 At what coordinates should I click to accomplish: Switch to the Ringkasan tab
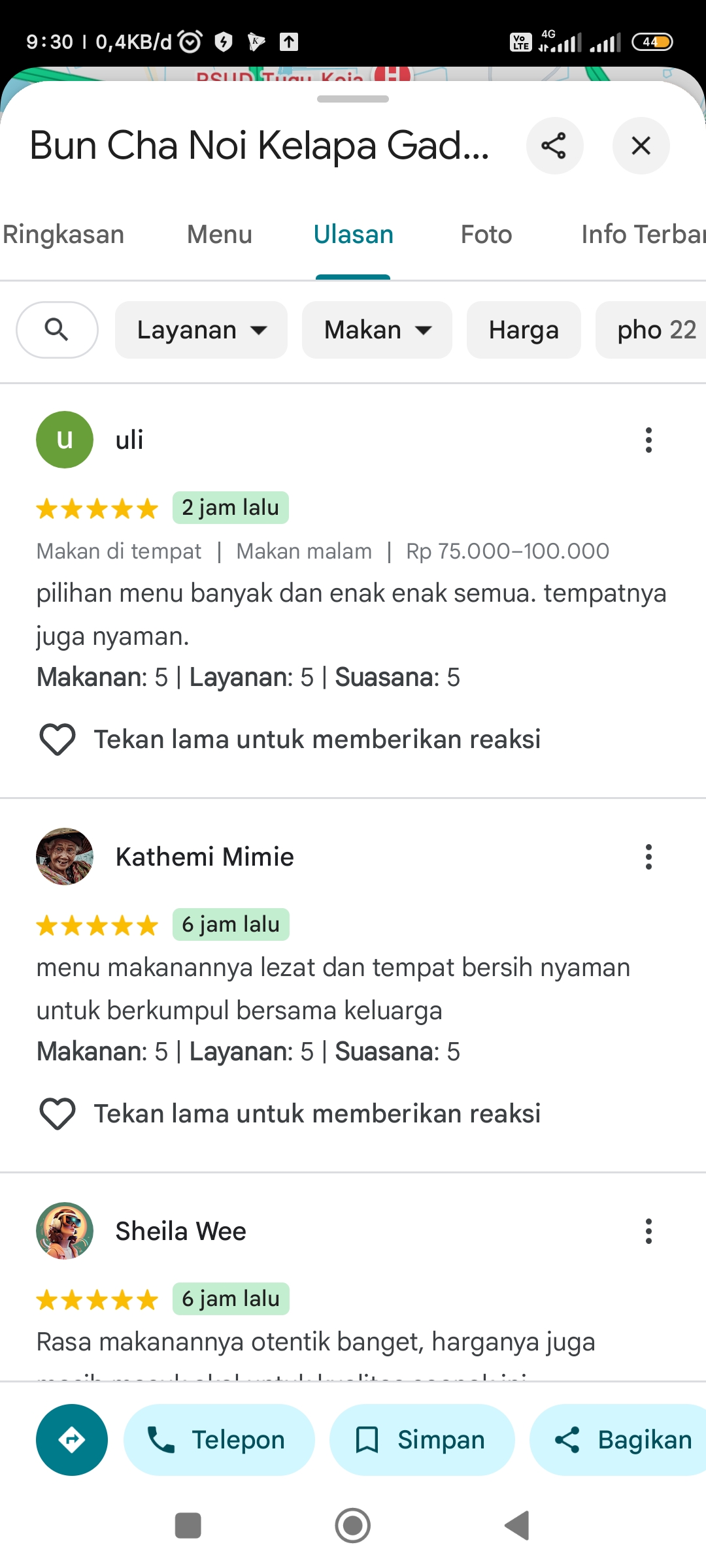(x=63, y=235)
